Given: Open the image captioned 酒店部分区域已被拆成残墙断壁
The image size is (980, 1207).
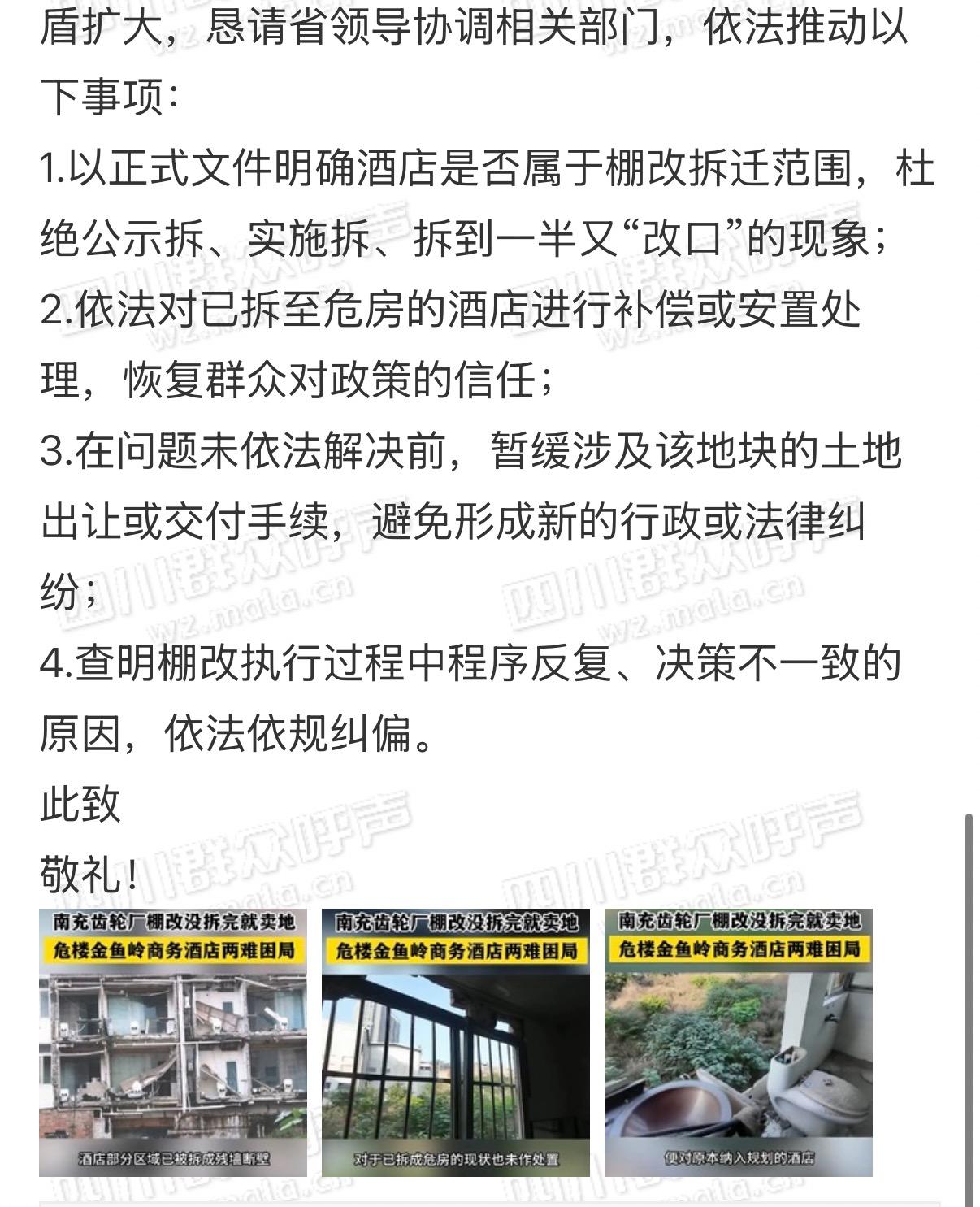Looking at the screenshot, I should (x=173, y=1042).
